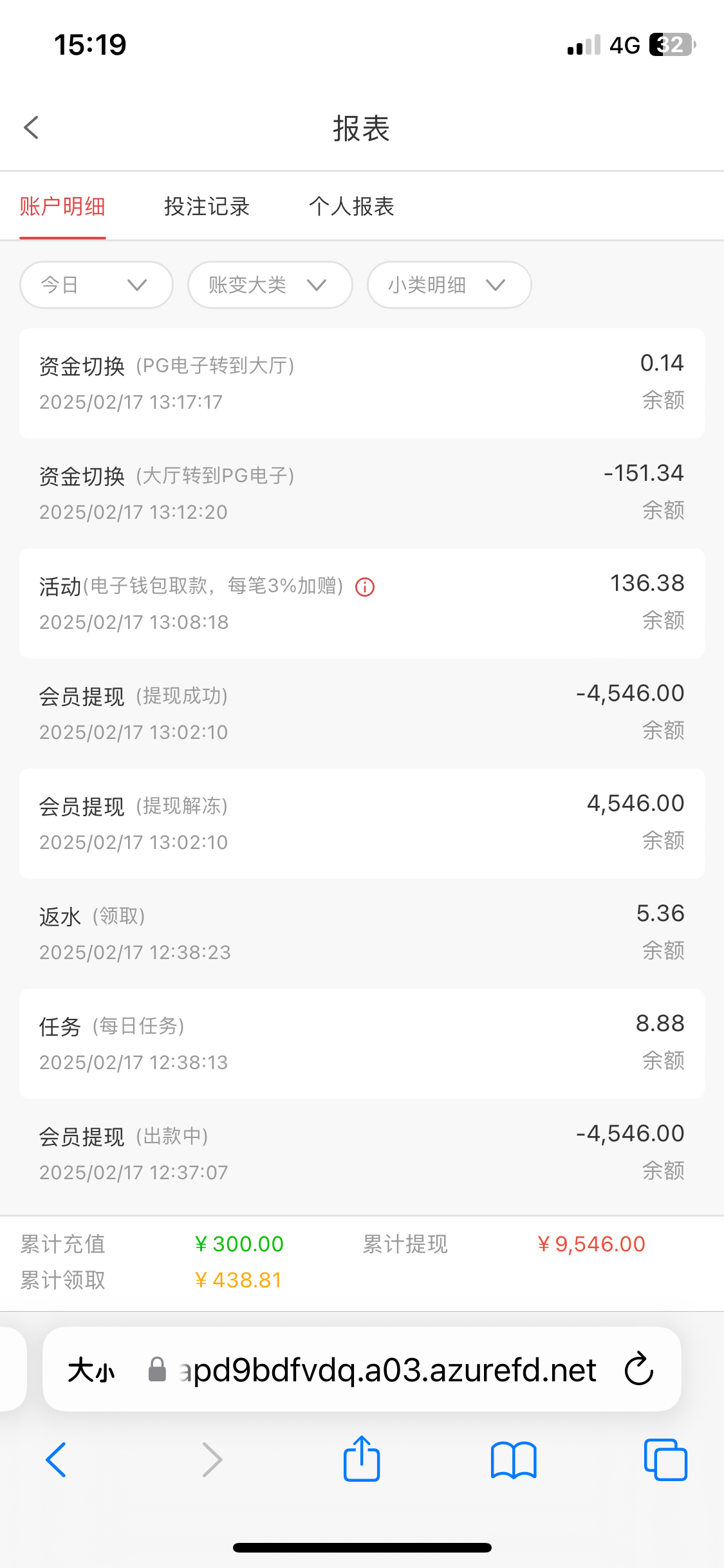
Task: Reload the page in Safari
Action: pyautogui.click(x=639, y=1369)
